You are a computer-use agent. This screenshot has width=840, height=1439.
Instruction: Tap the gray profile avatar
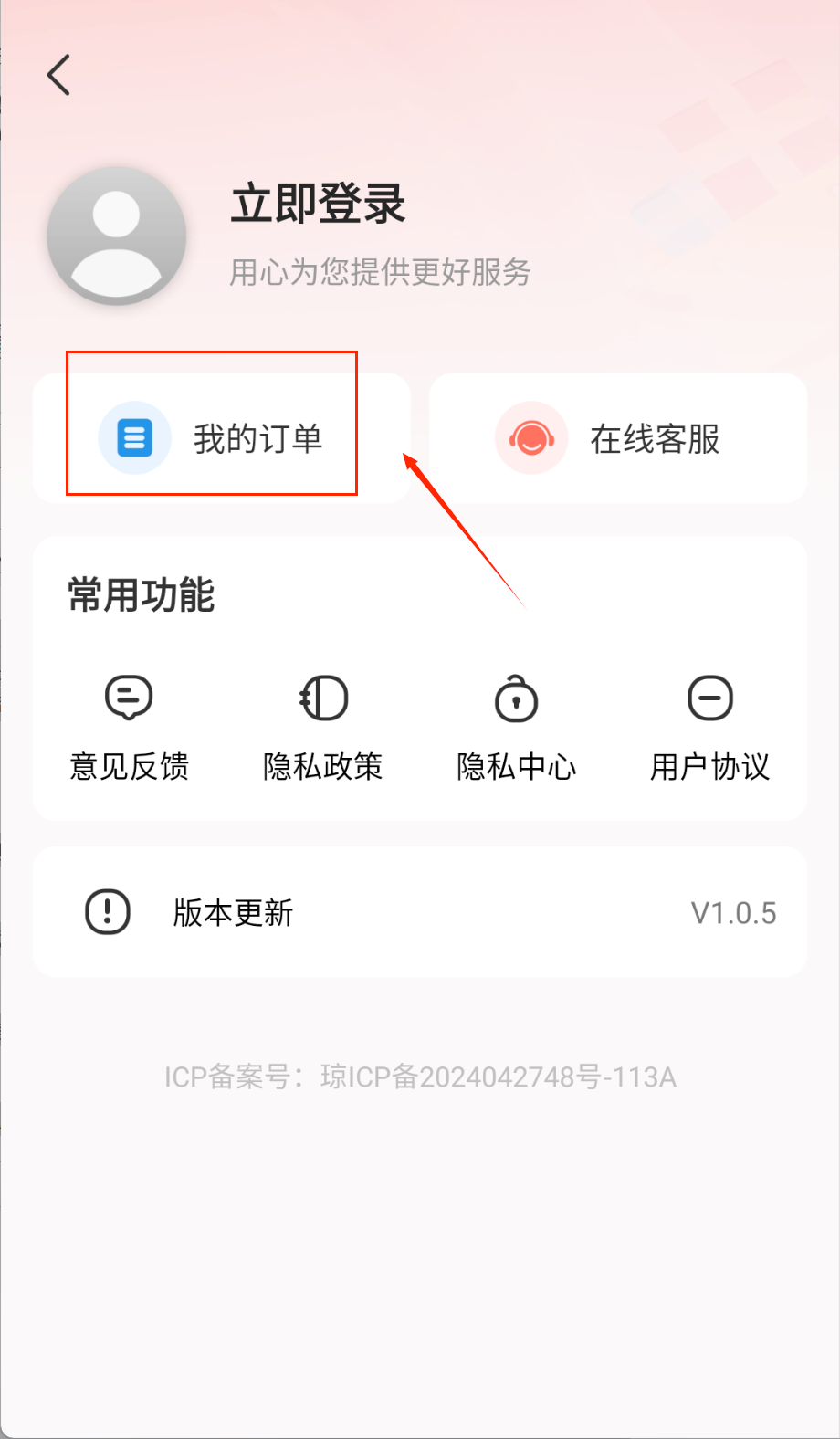(117, 236)
